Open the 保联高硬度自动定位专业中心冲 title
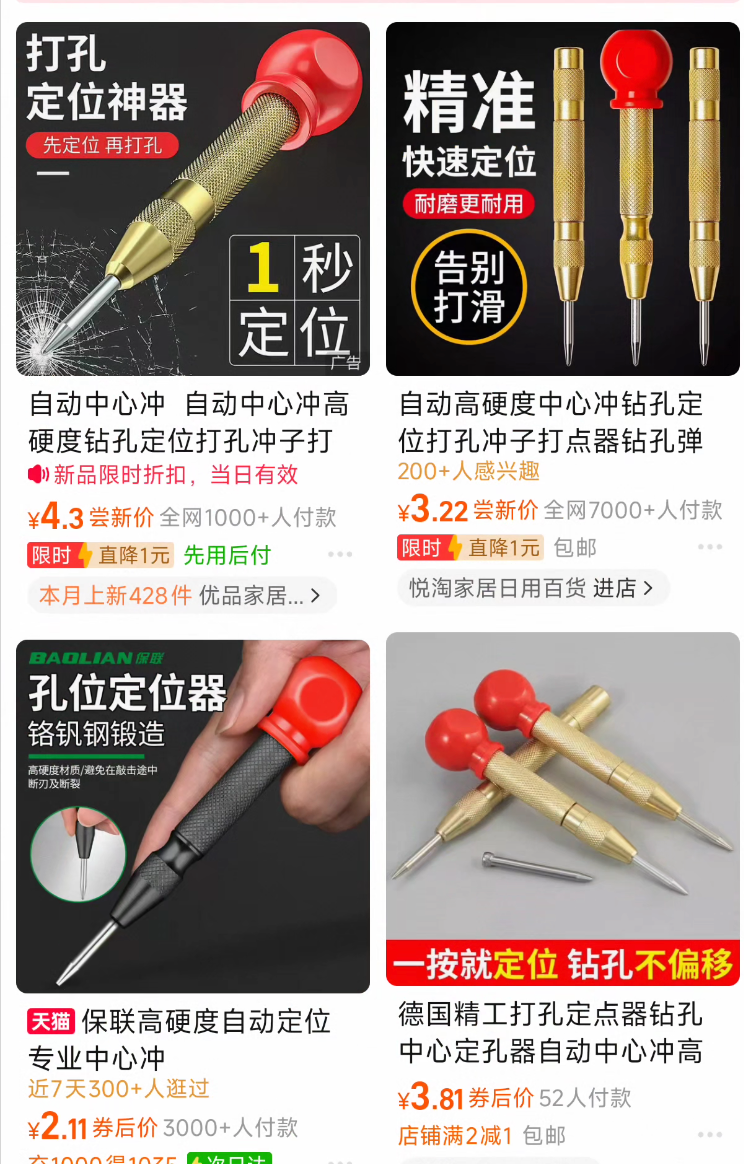 pos(180,1039)
